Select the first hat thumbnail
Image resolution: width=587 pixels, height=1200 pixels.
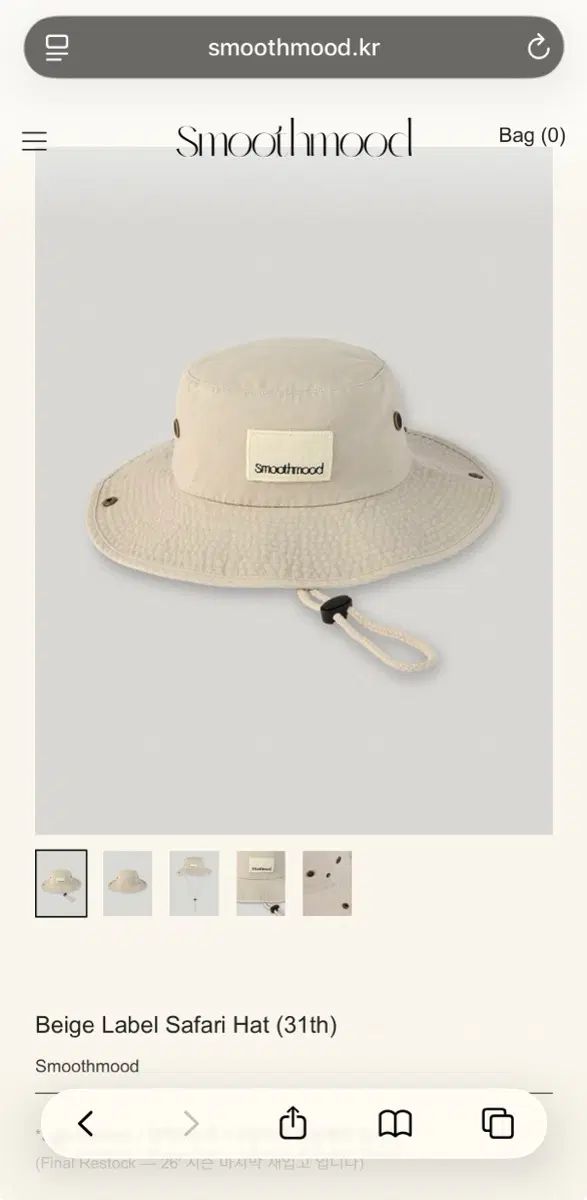tap(61, 883)
